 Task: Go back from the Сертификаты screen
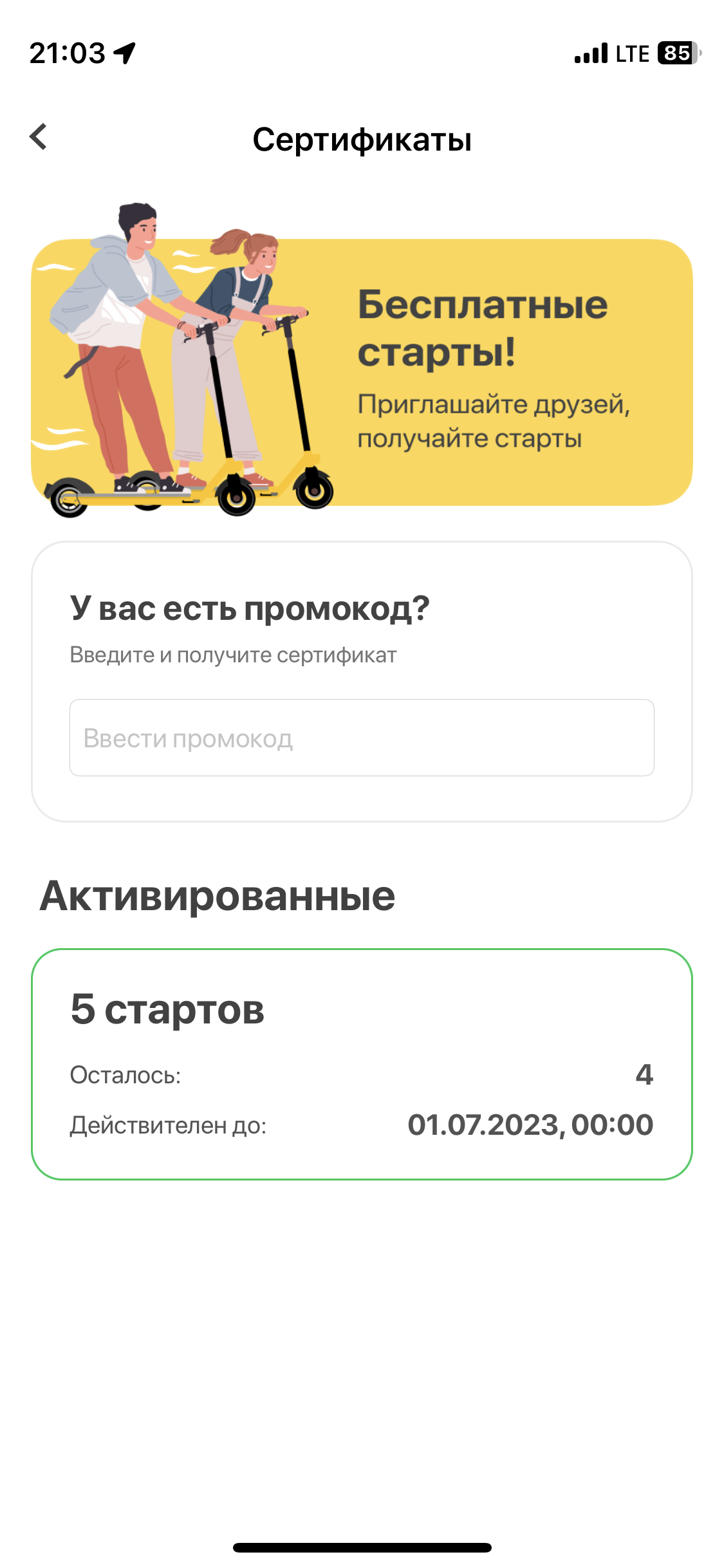(x=39, y=137)
